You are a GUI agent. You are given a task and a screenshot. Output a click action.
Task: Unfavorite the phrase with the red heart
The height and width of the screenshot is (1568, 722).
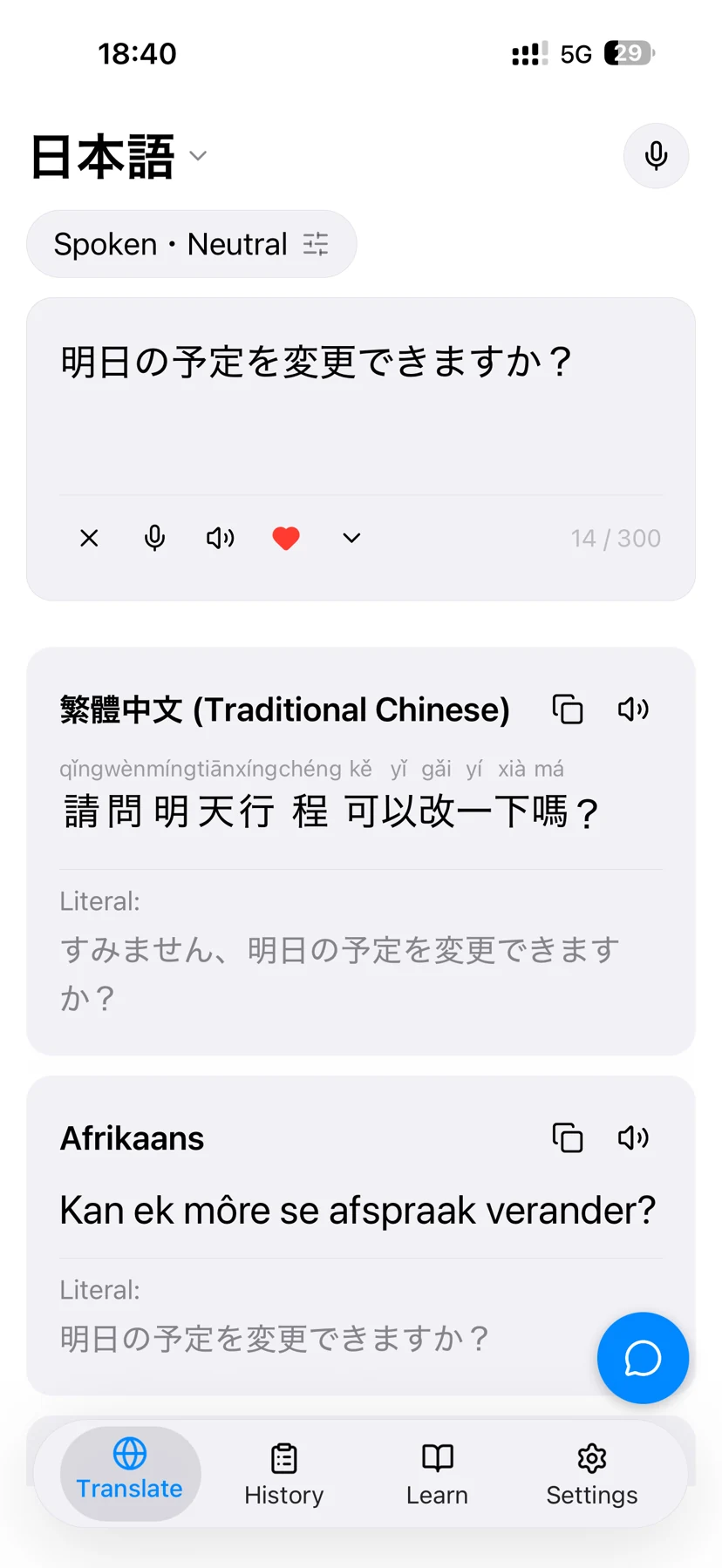(x=286, y=538)
